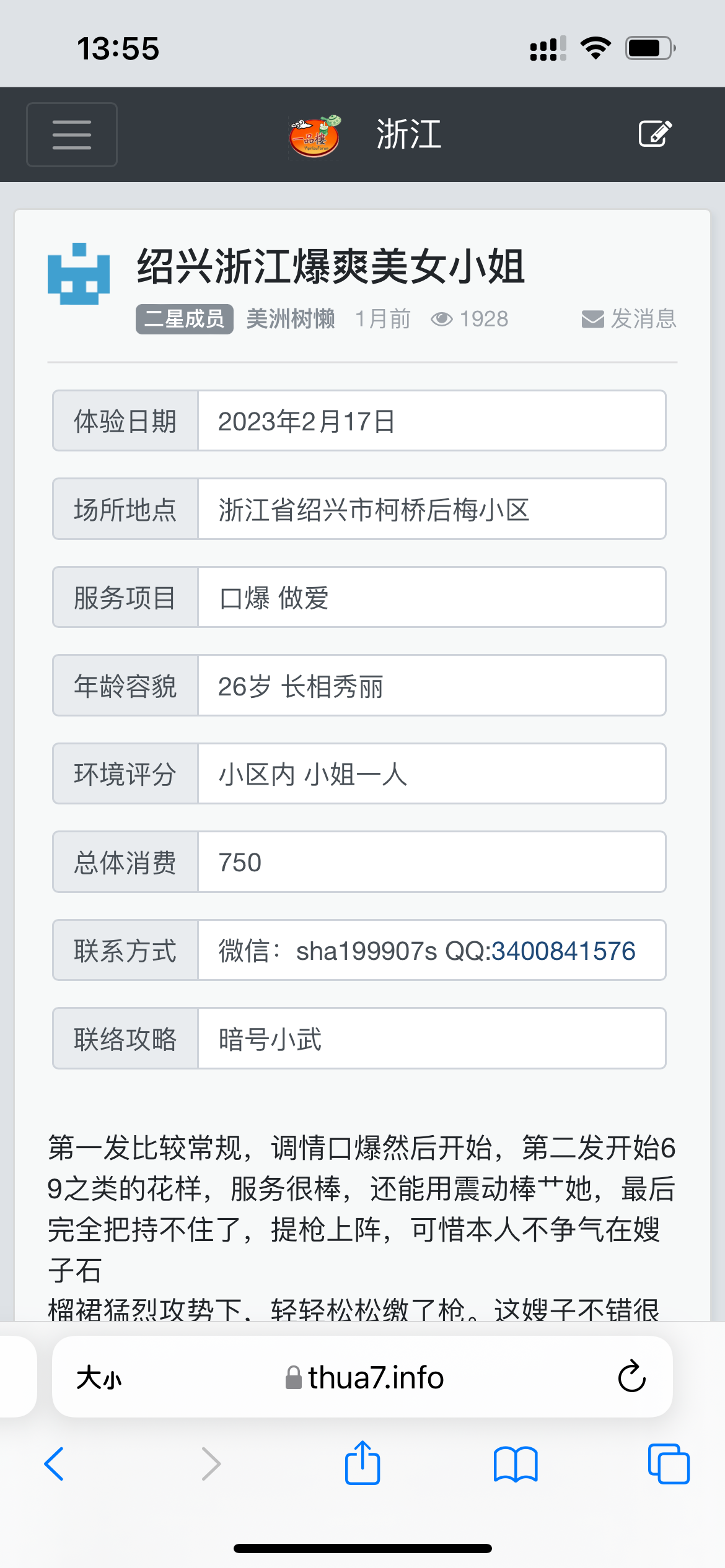Screen dimensions: 725x1568
Task: Tap the eye icon showing 1928 views
Action: tap(441, 318)
